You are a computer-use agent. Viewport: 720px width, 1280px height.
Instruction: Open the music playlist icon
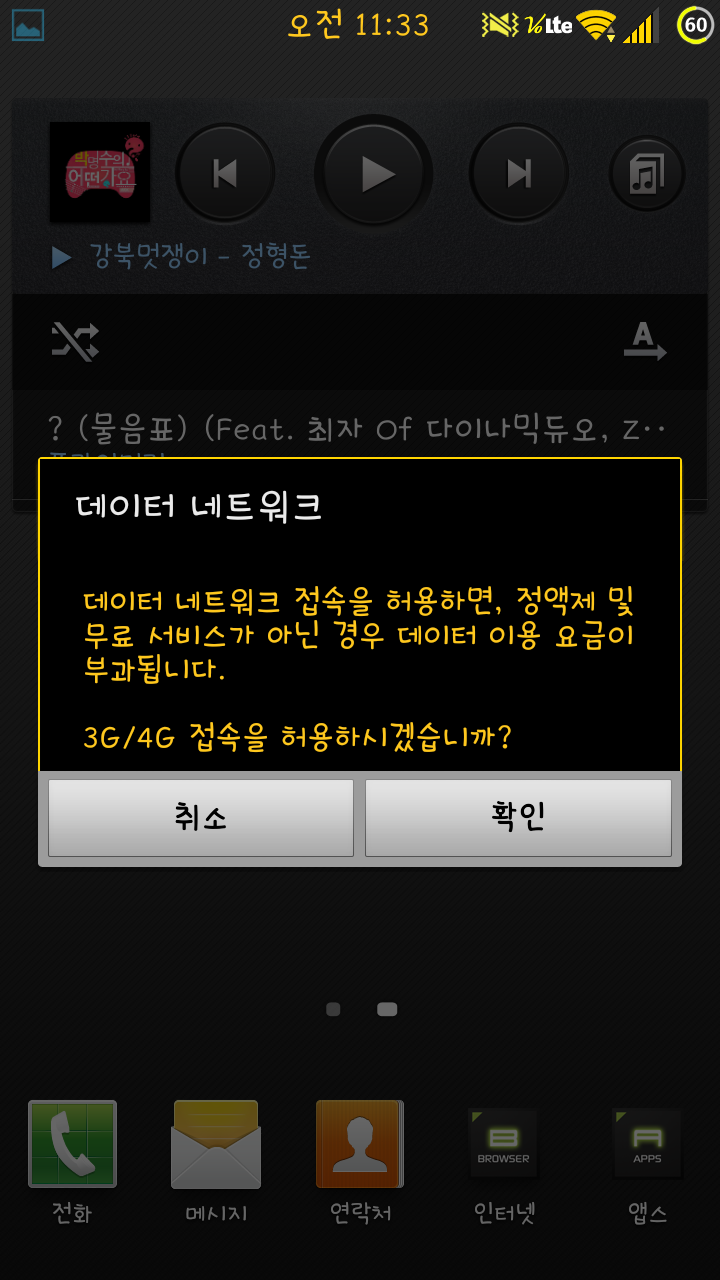point(646,174)
